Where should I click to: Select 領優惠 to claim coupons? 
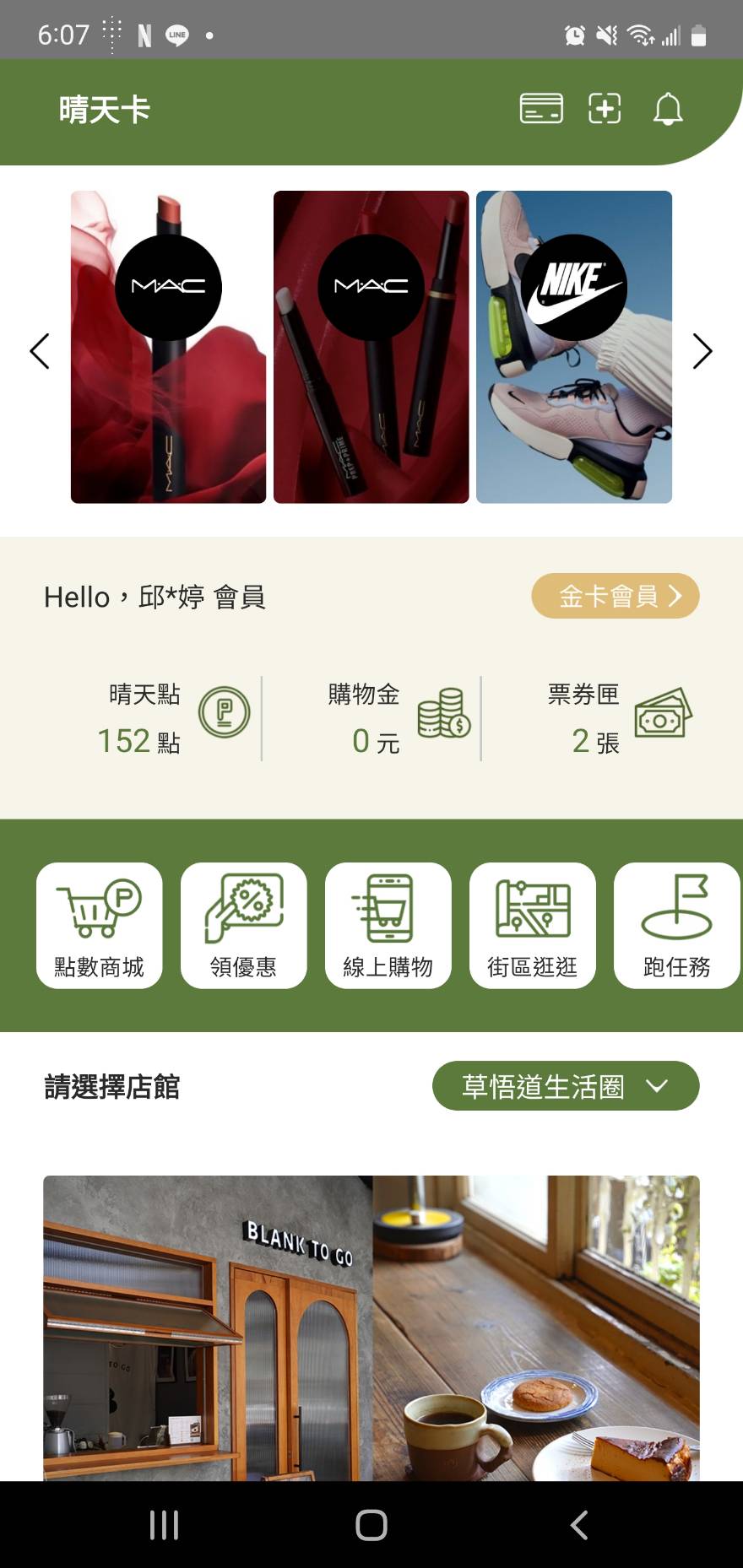click(x=244, y=925)
